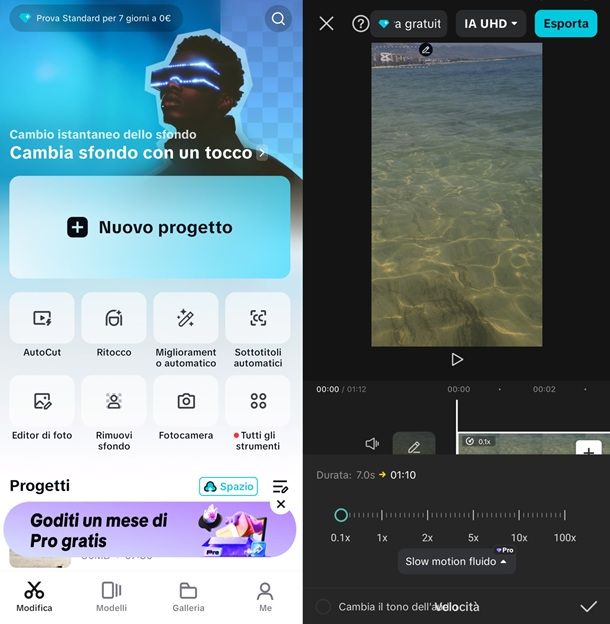Open the Editor di foto

(x=42, y=401)
